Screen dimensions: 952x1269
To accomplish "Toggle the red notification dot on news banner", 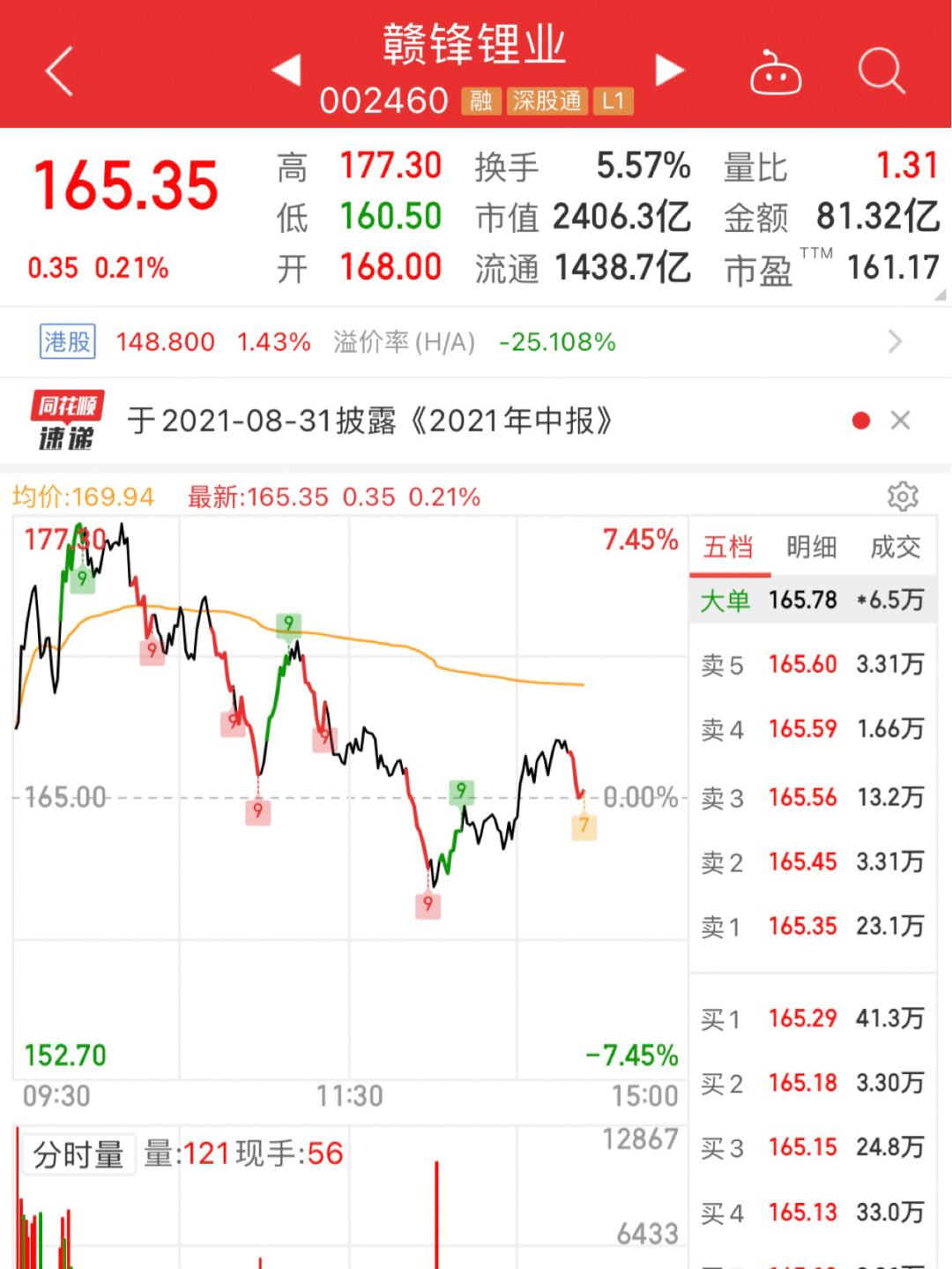I will coord(859,422).
